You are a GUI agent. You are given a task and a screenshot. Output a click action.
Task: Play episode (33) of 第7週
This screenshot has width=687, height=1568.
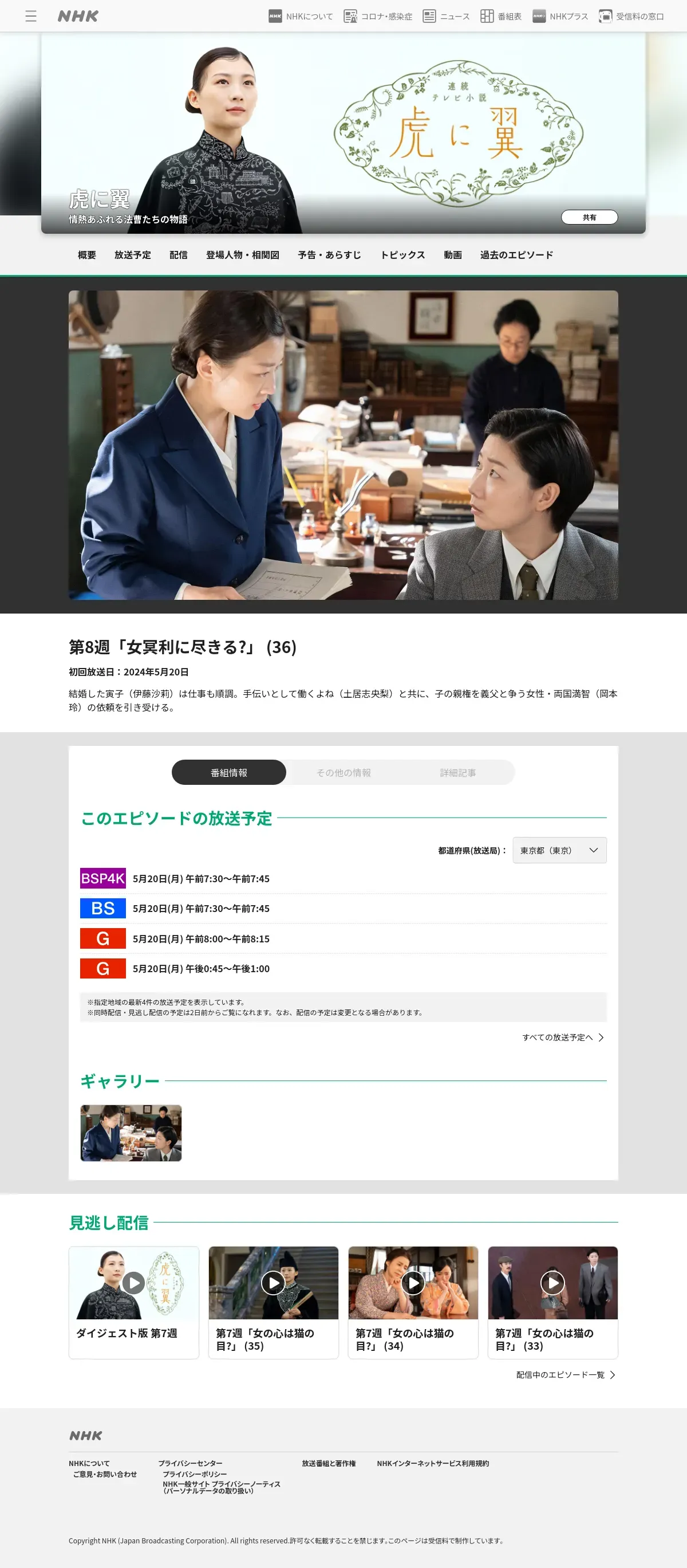[x=552, y=1302]
